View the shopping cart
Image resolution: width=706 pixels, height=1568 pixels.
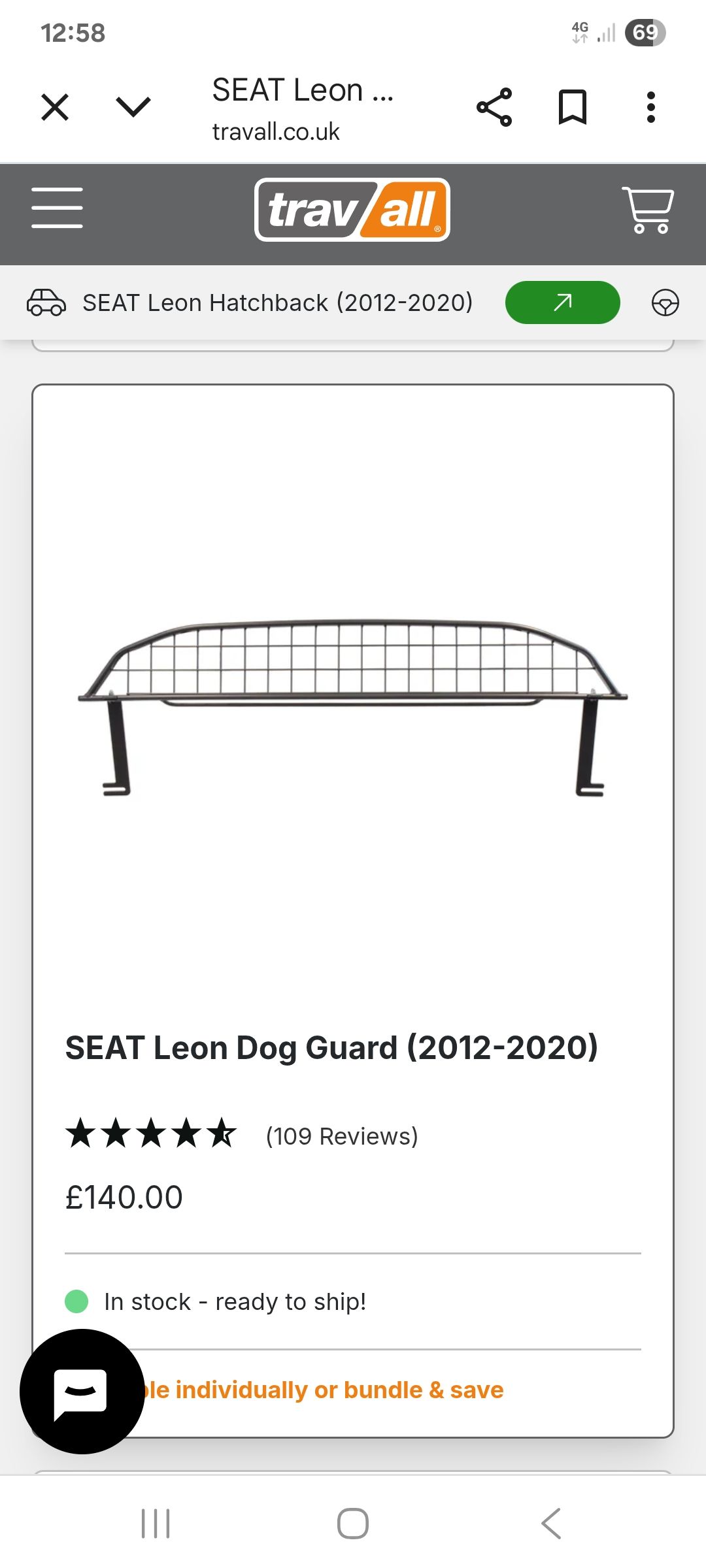648,210
